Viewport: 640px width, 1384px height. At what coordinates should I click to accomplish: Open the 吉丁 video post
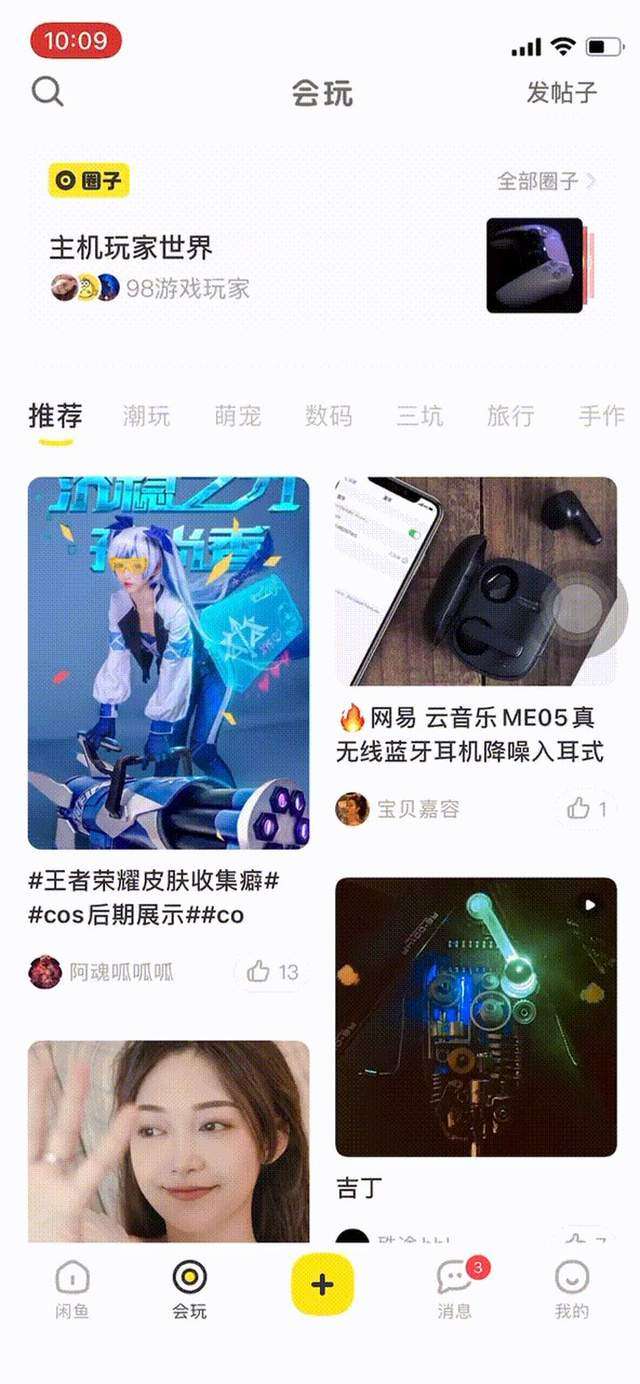pyautogui.click(x=475, y=1017)
